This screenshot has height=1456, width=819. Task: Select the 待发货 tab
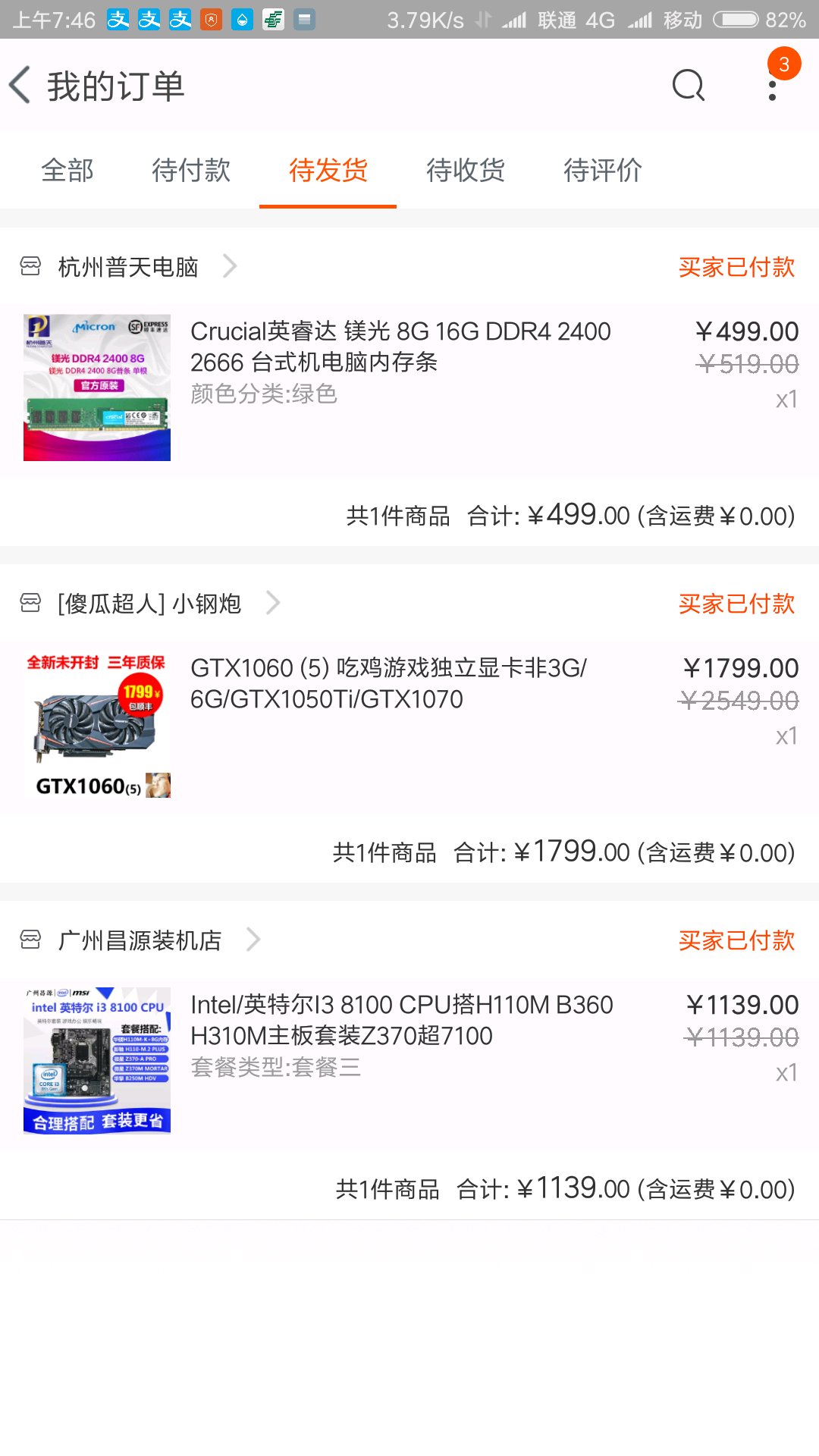(328, 170)
